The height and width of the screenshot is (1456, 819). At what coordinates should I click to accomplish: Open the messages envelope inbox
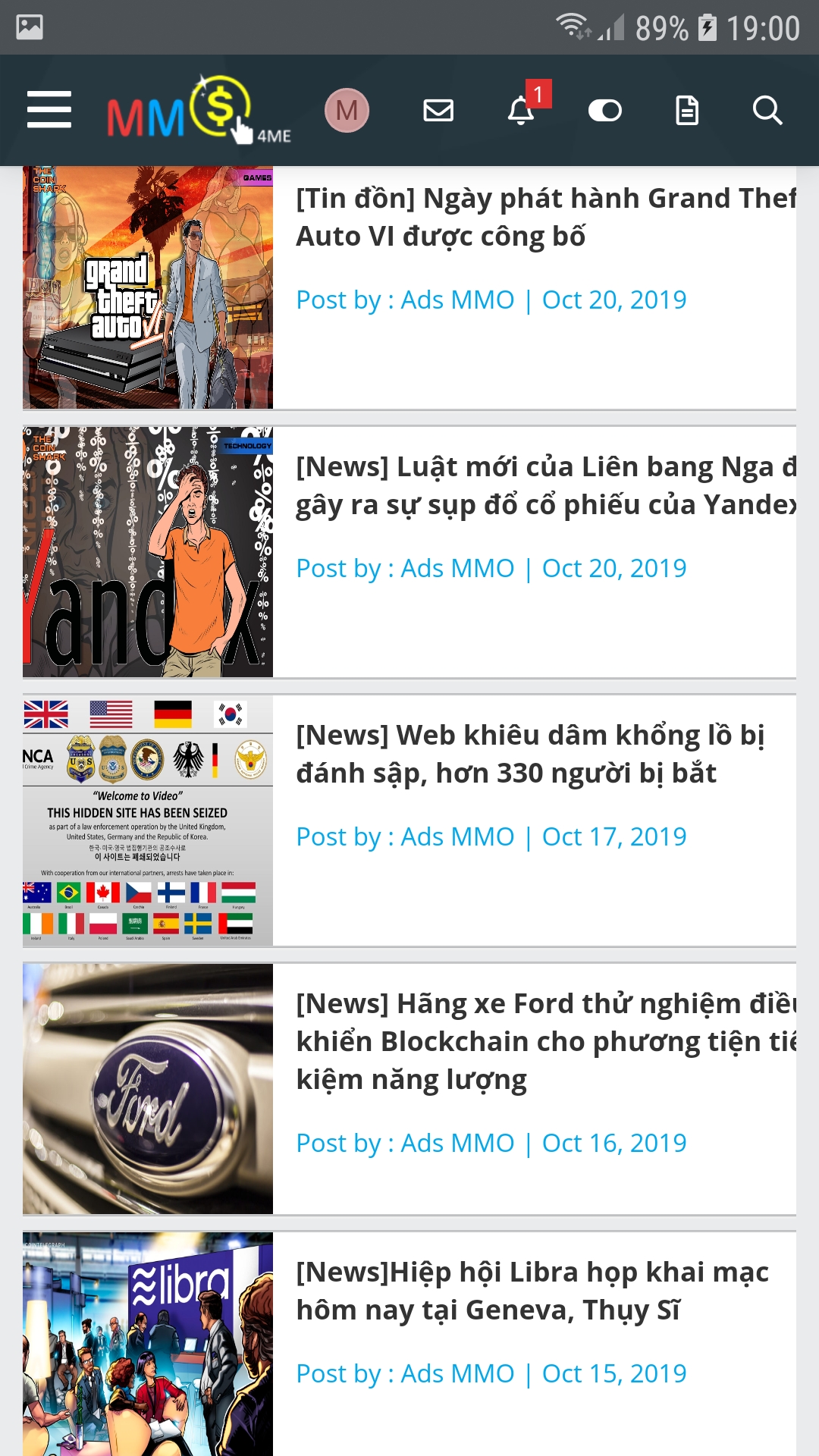[438, 111]
